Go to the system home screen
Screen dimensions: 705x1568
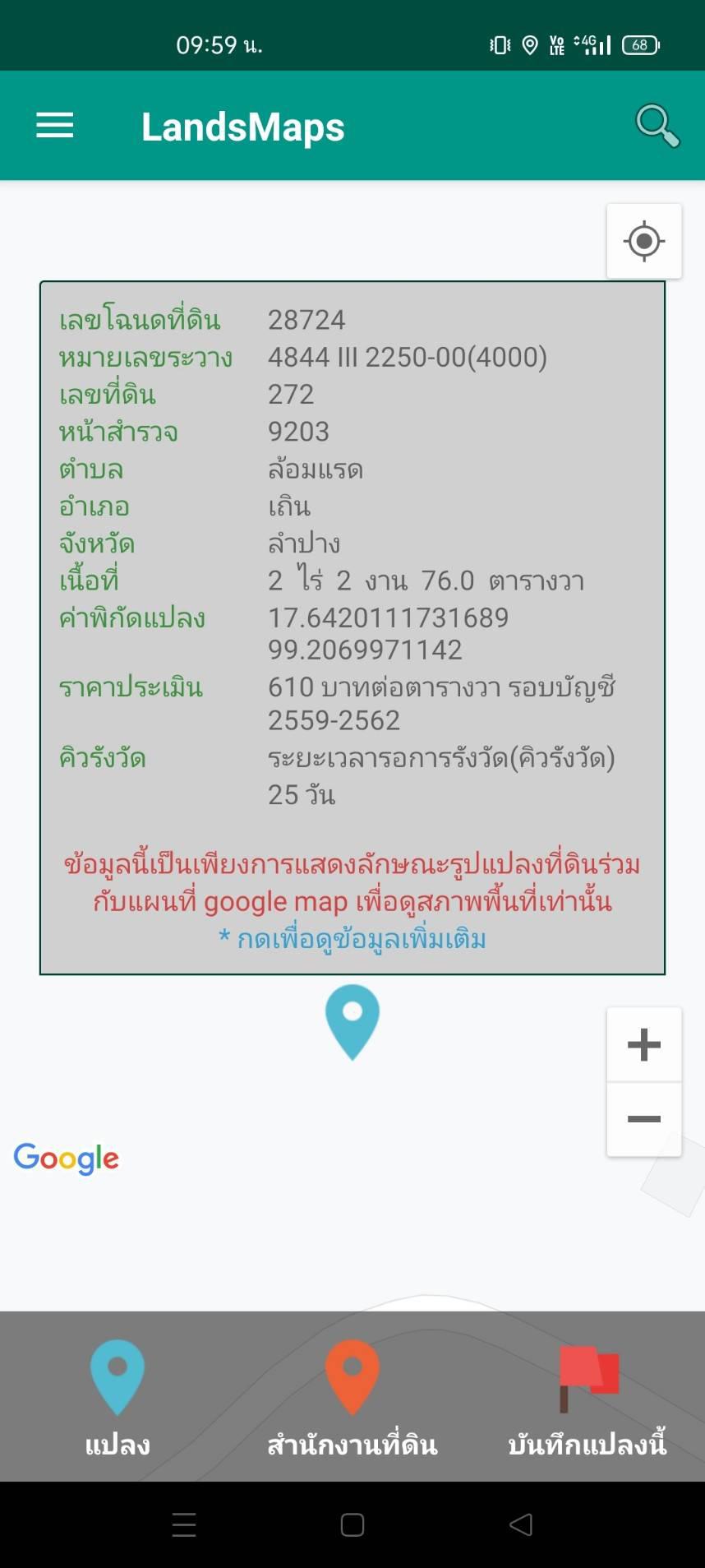352,1524
